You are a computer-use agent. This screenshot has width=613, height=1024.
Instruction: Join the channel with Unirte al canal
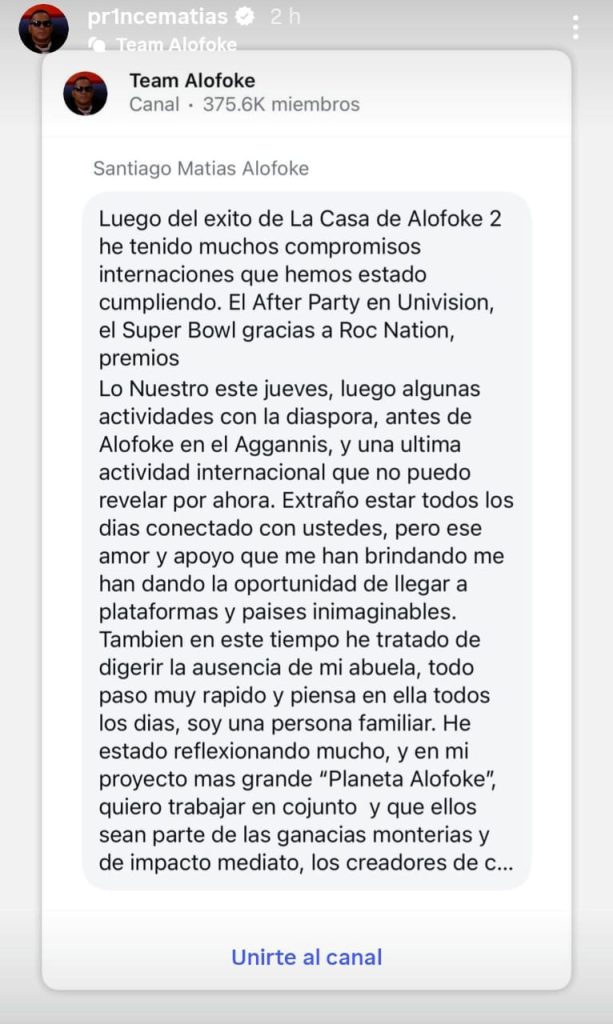[306, 957]
